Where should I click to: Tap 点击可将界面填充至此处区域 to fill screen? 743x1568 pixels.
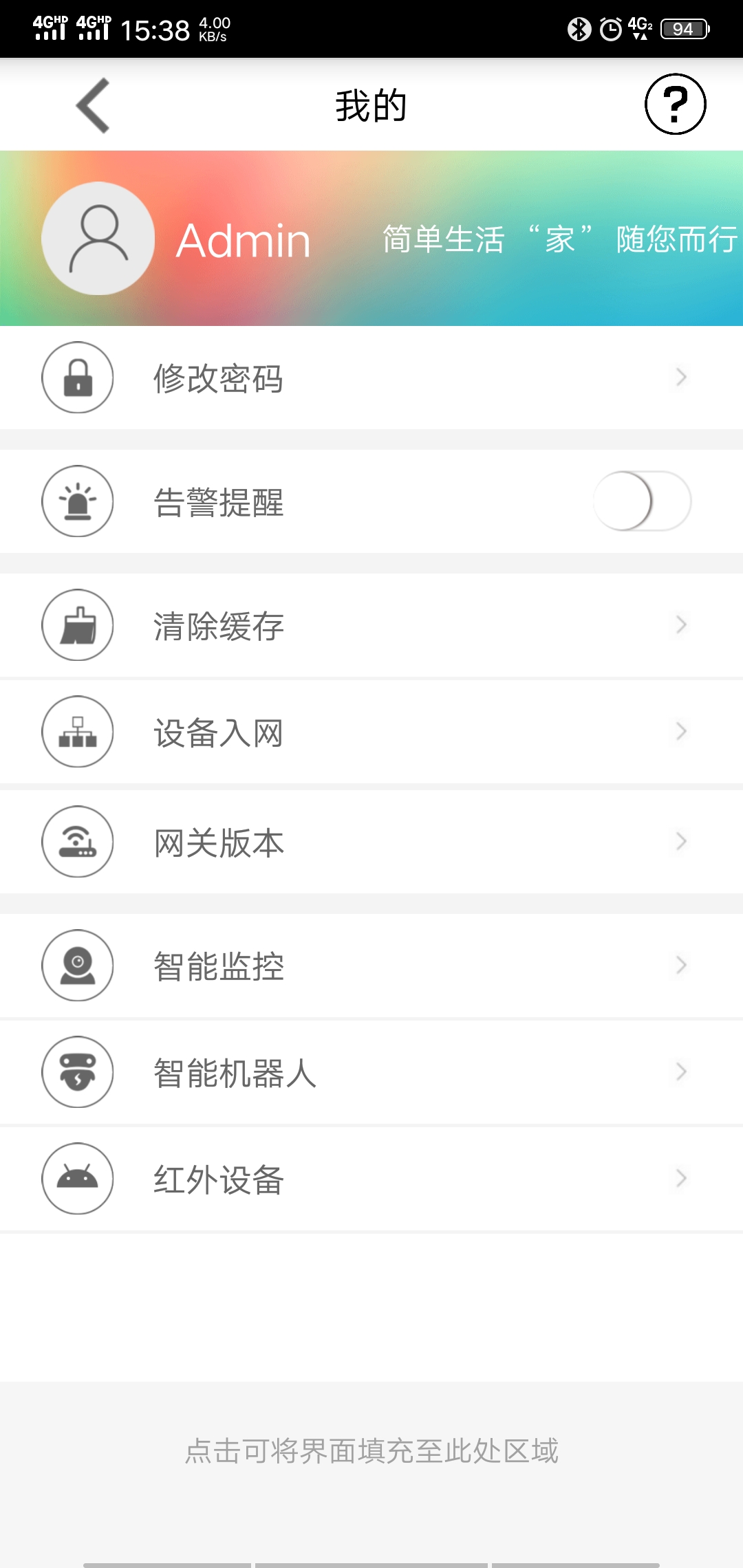click(x=371, y=1451)
